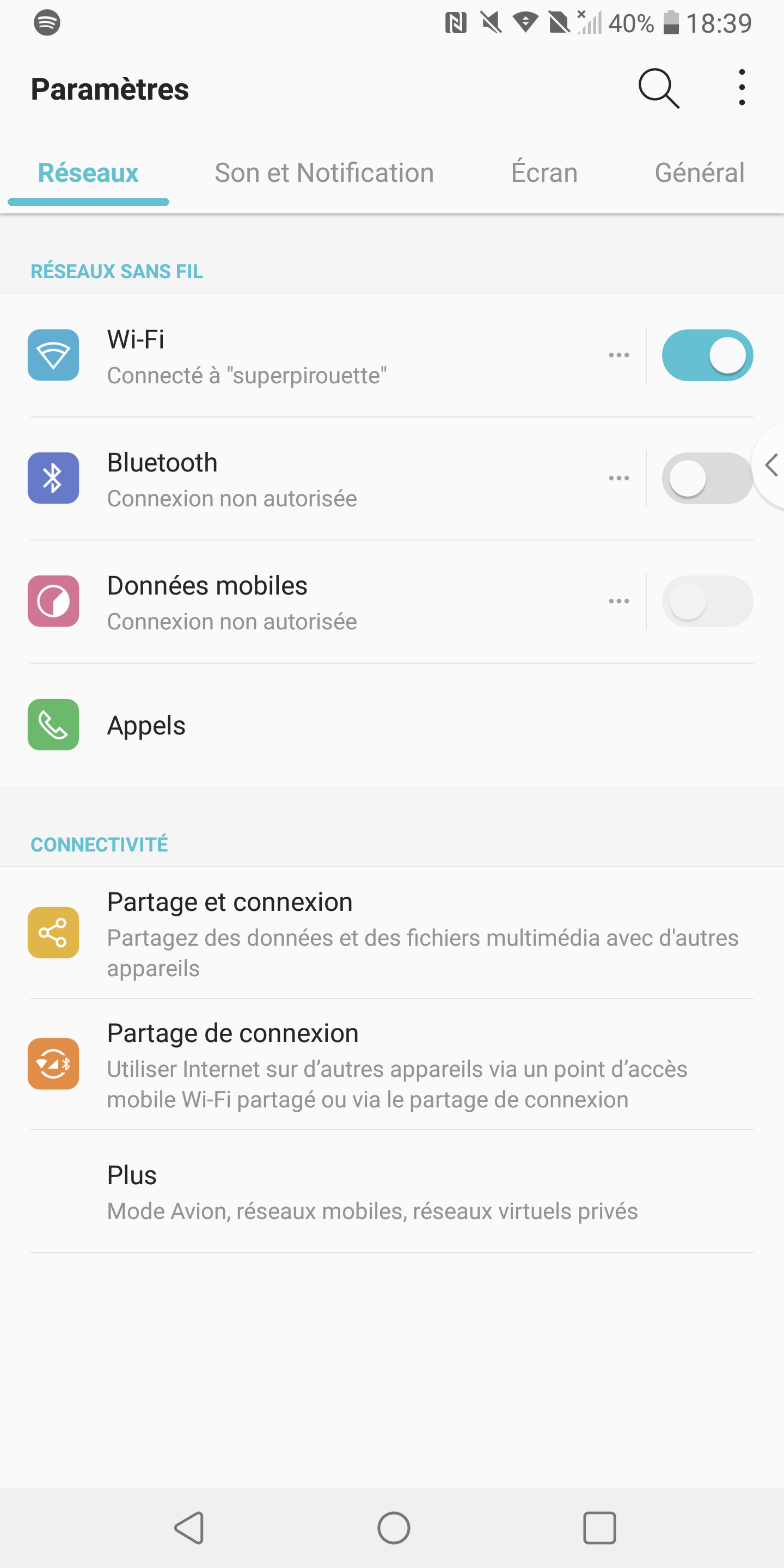Switch to the Général tab

click(x=700, y=173)
